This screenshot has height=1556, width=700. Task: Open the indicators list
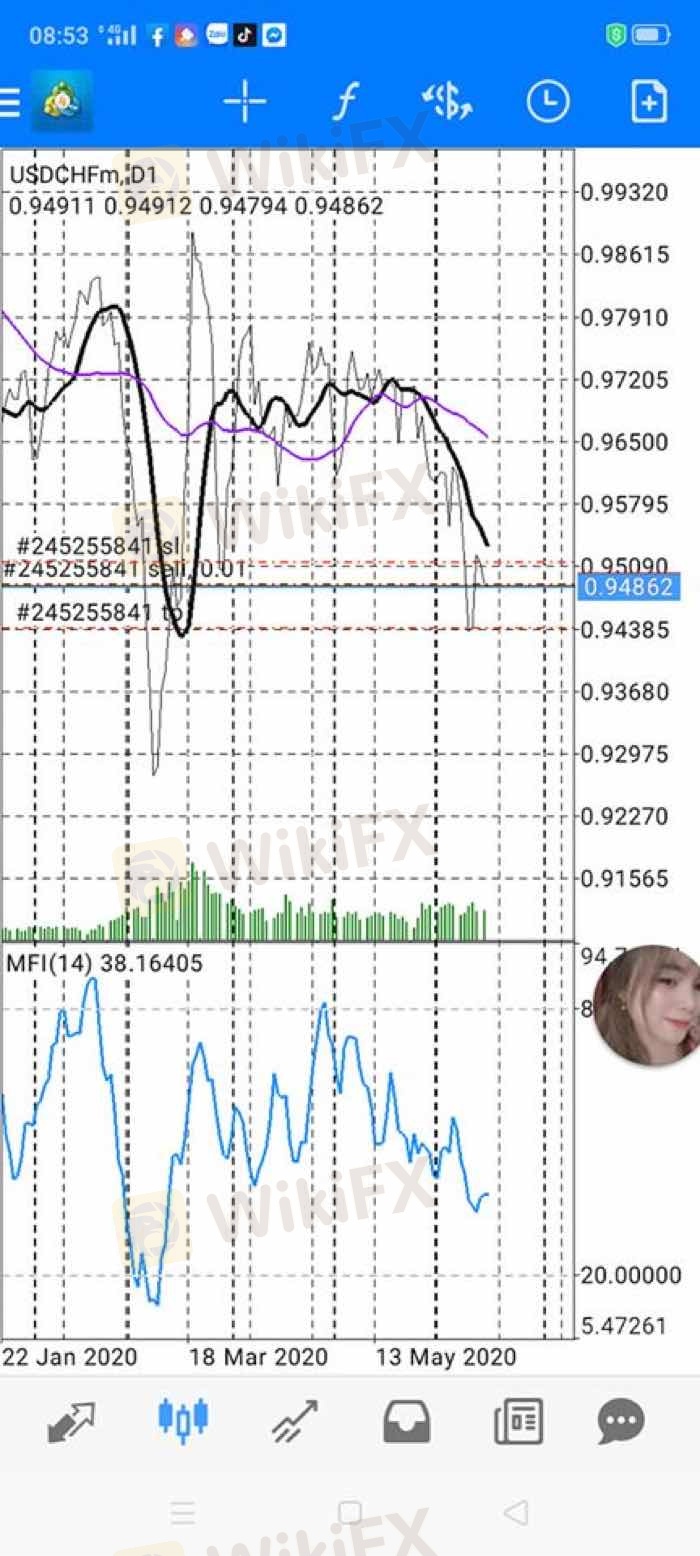pos(346,102)
